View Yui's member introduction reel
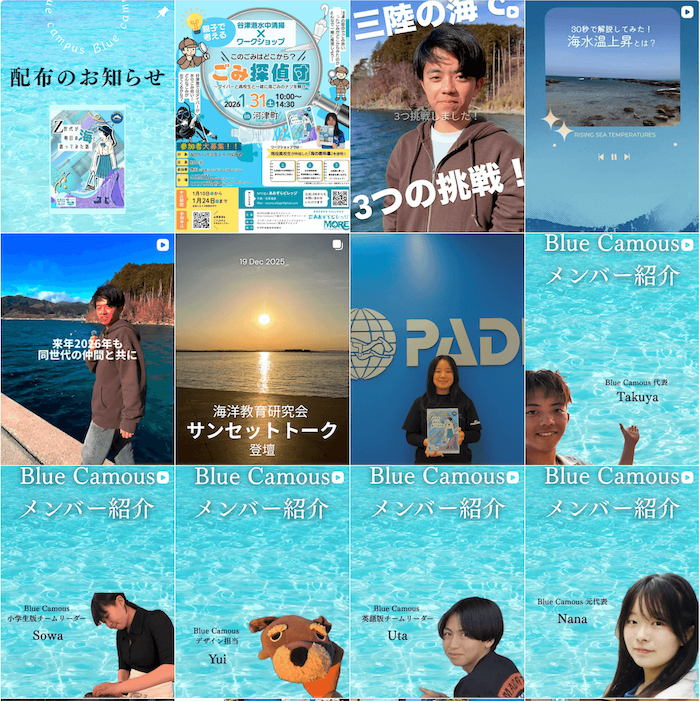This screenshot has width=700, height=701. pos(262,582)
